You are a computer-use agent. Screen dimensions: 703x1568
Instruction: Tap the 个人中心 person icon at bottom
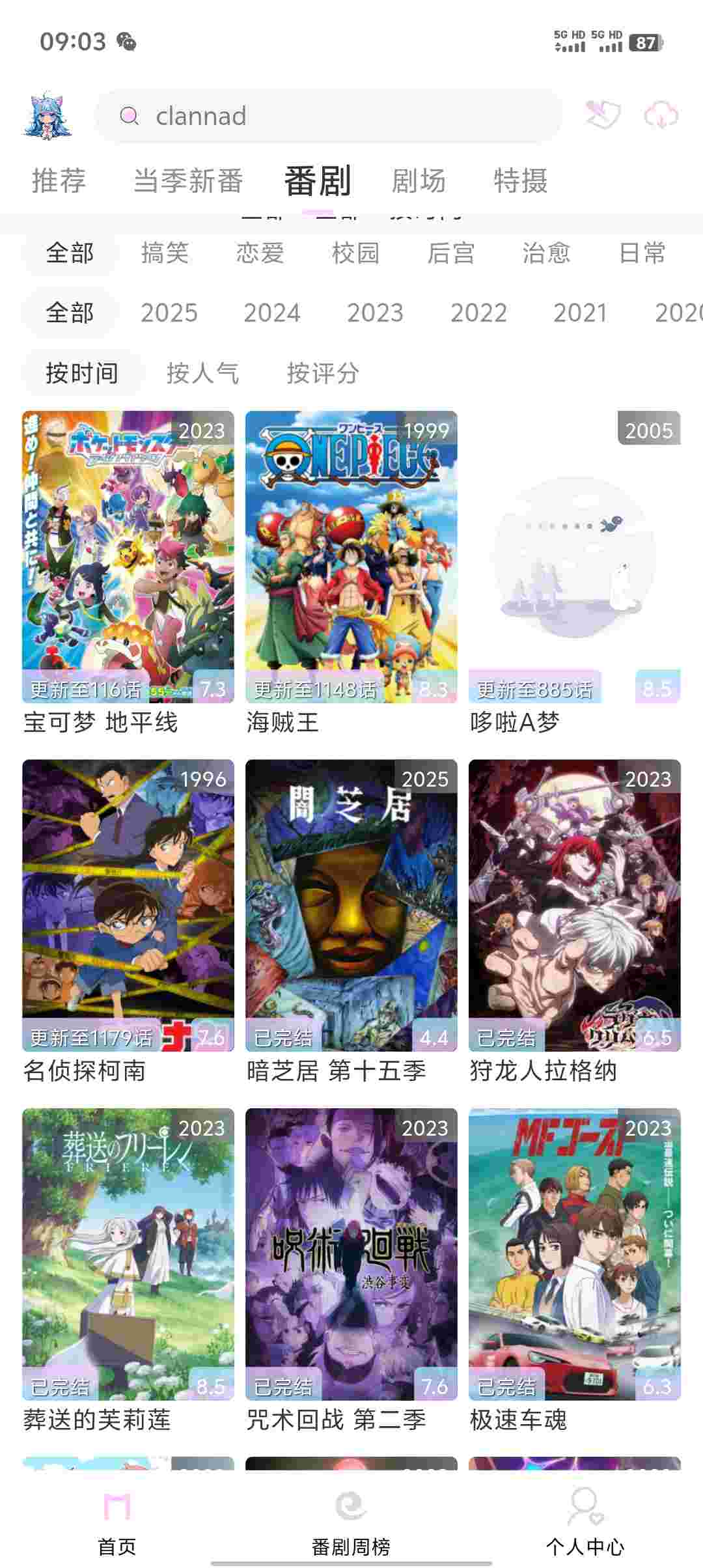(586, 1504)
